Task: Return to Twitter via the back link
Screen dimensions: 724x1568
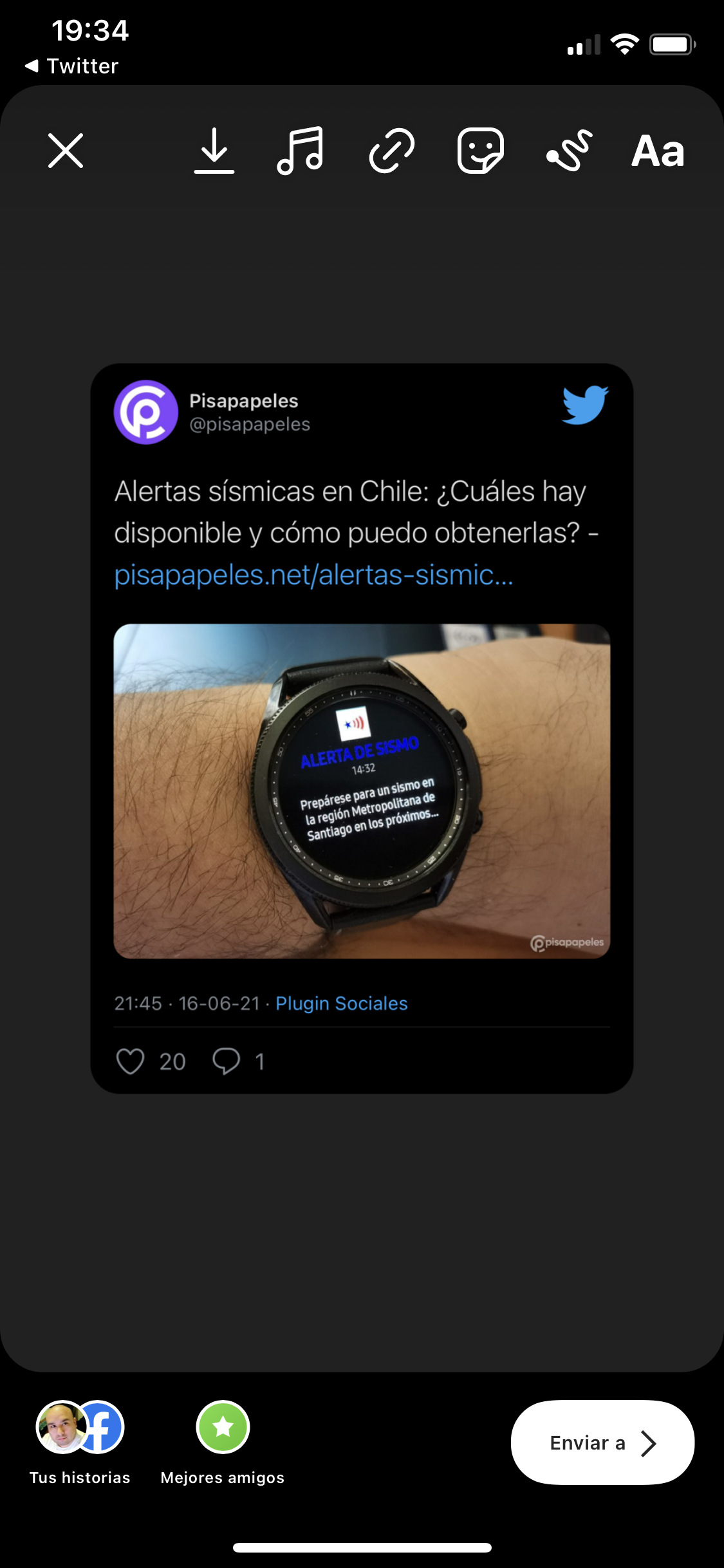Action: 72,66
